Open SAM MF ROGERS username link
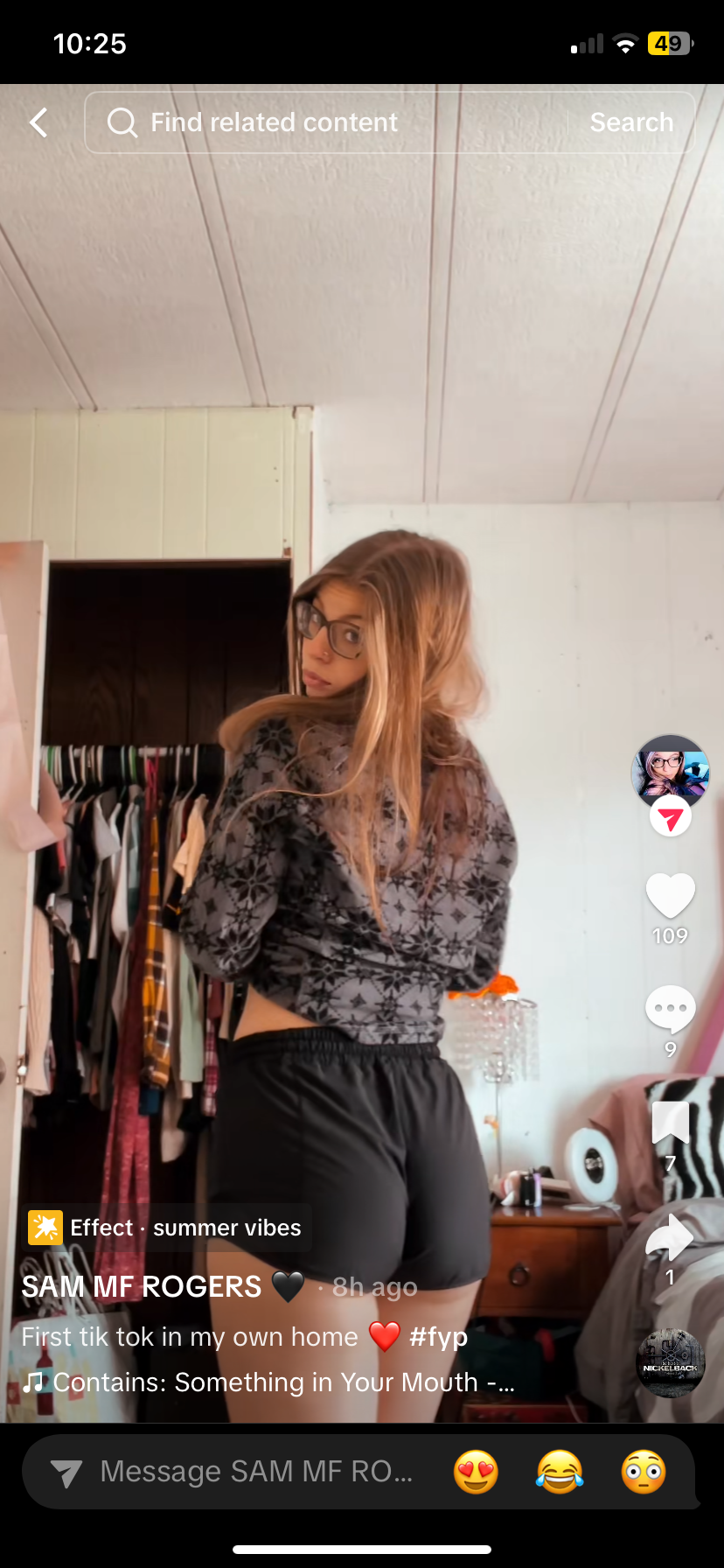The image size is (724, 1568). [x=142, y=1287]
